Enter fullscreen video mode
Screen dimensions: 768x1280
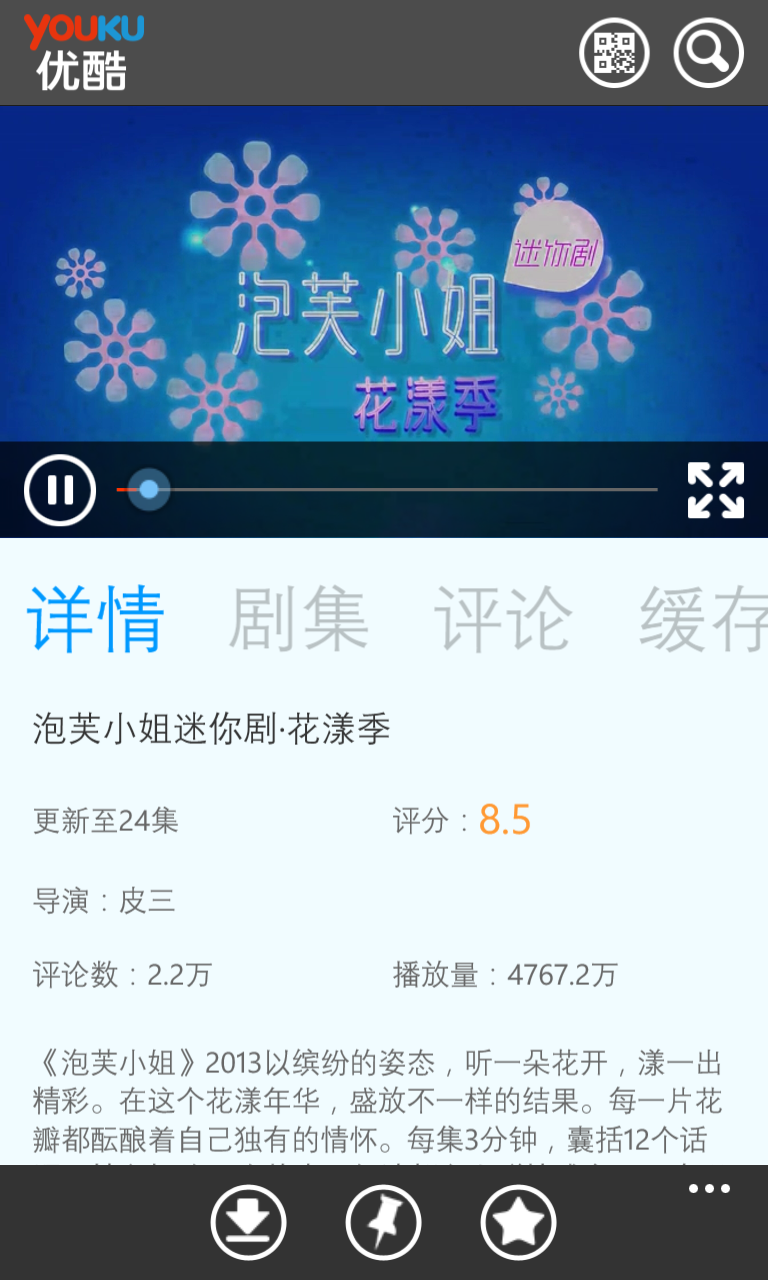point(716,490)
